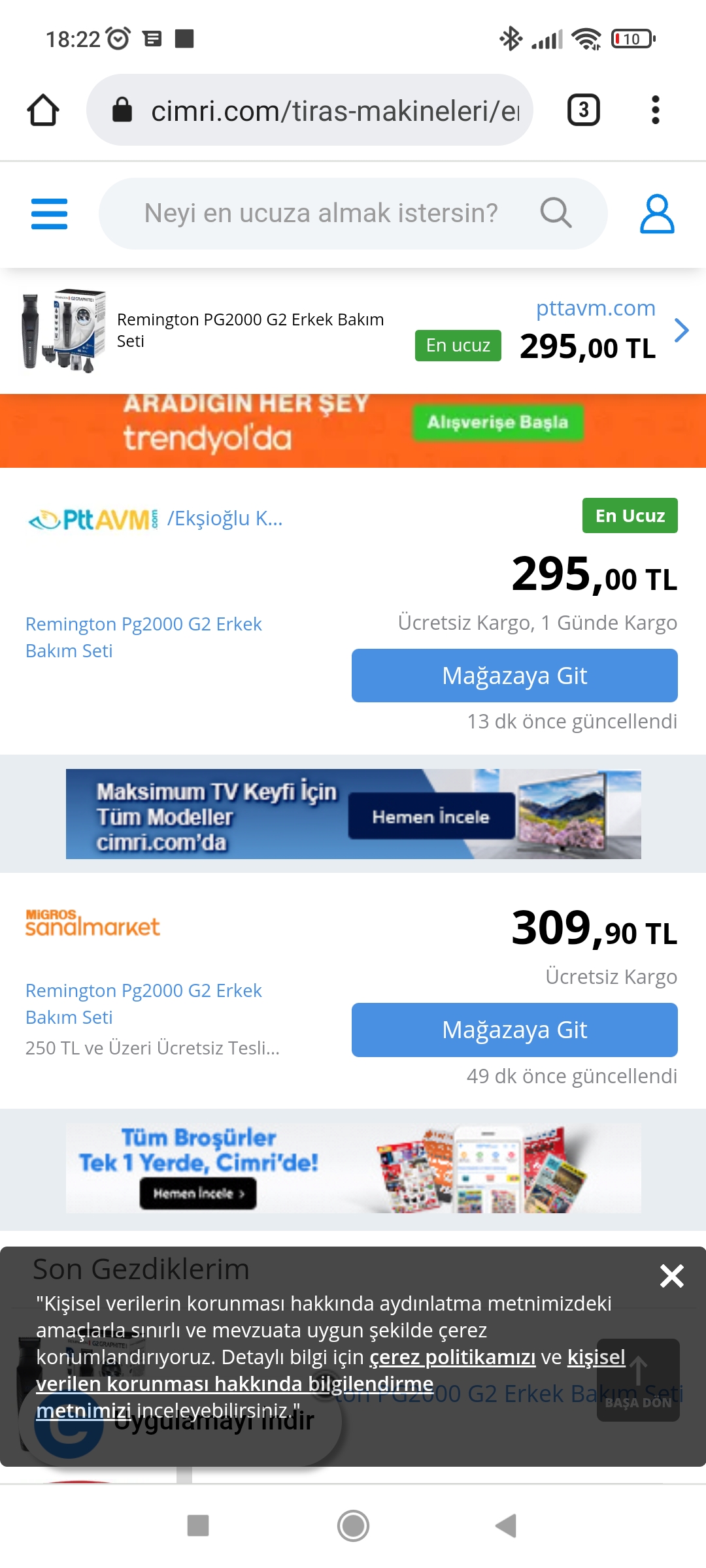Go to the store for the 309,90 TL offer
Viewport: 706px width, 1568px height.
514,1030
